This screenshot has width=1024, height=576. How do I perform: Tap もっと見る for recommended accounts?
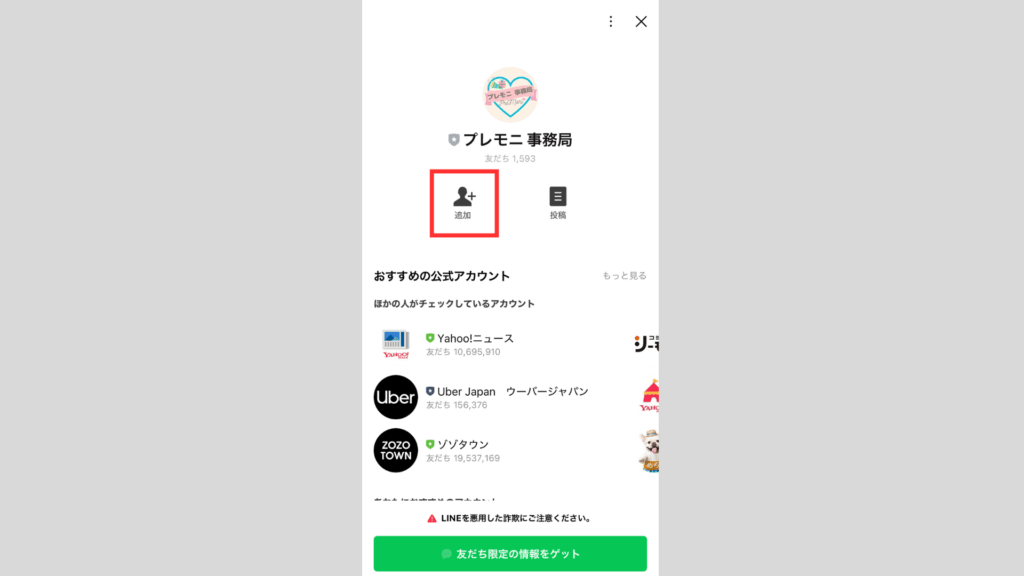tap(624, 276)
